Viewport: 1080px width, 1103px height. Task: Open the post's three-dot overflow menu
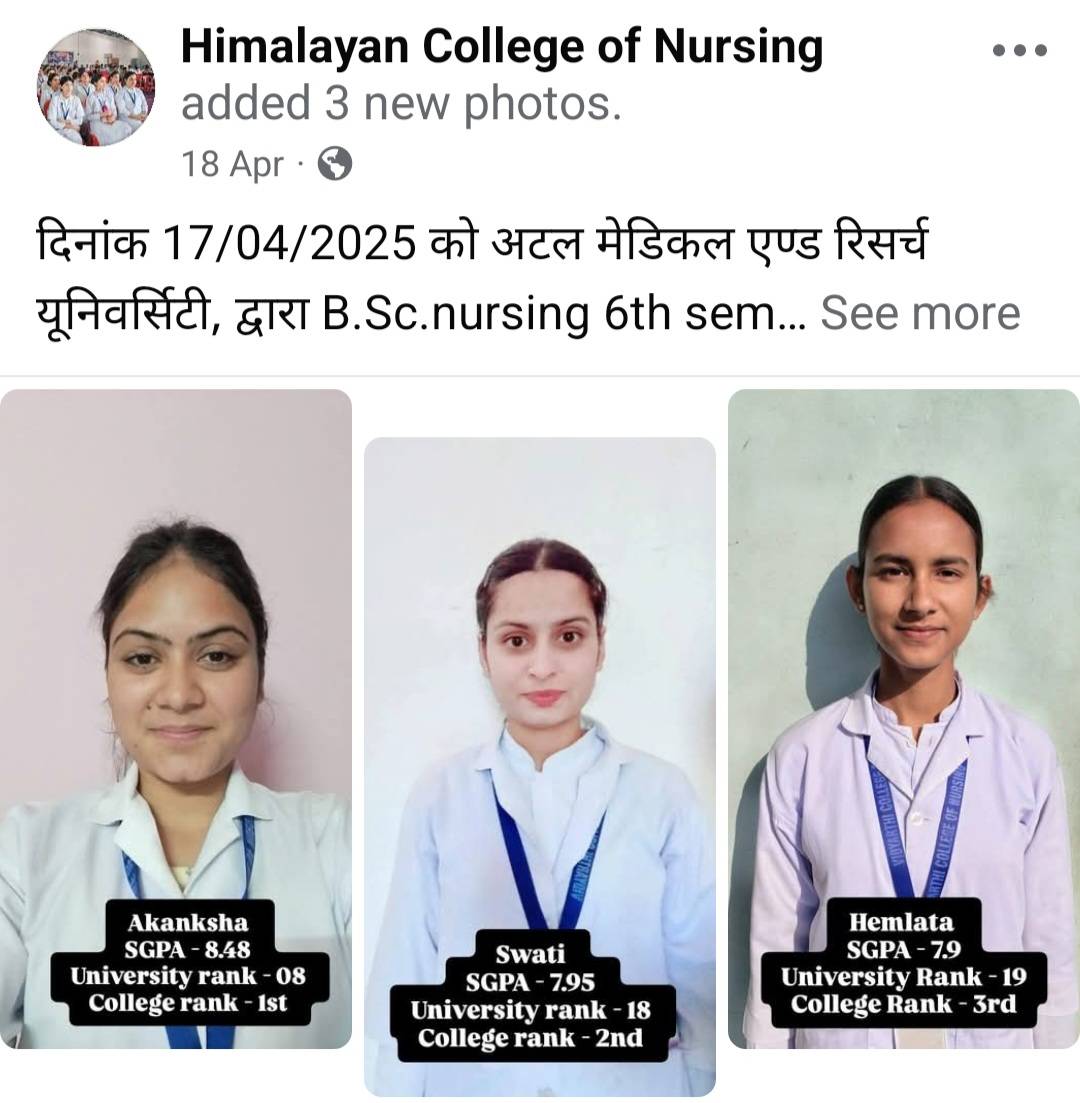(x=1020, y=51)
